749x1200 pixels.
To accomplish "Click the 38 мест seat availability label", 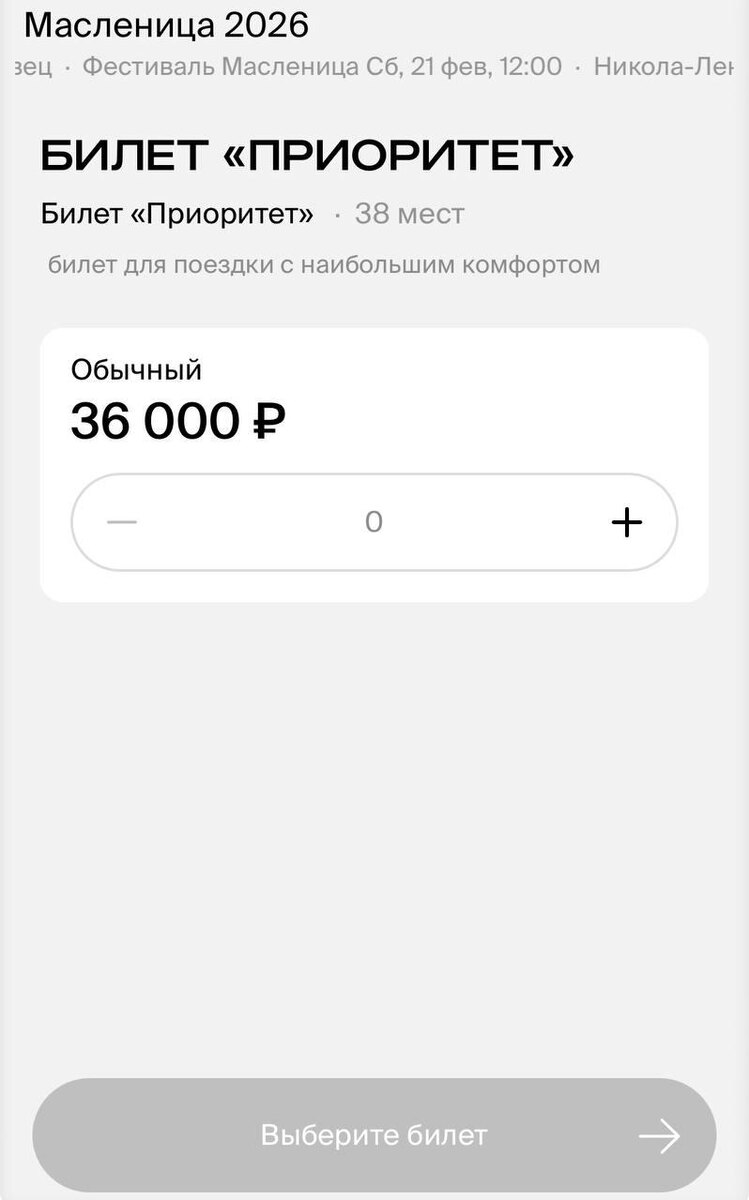I will click(409, 213).
